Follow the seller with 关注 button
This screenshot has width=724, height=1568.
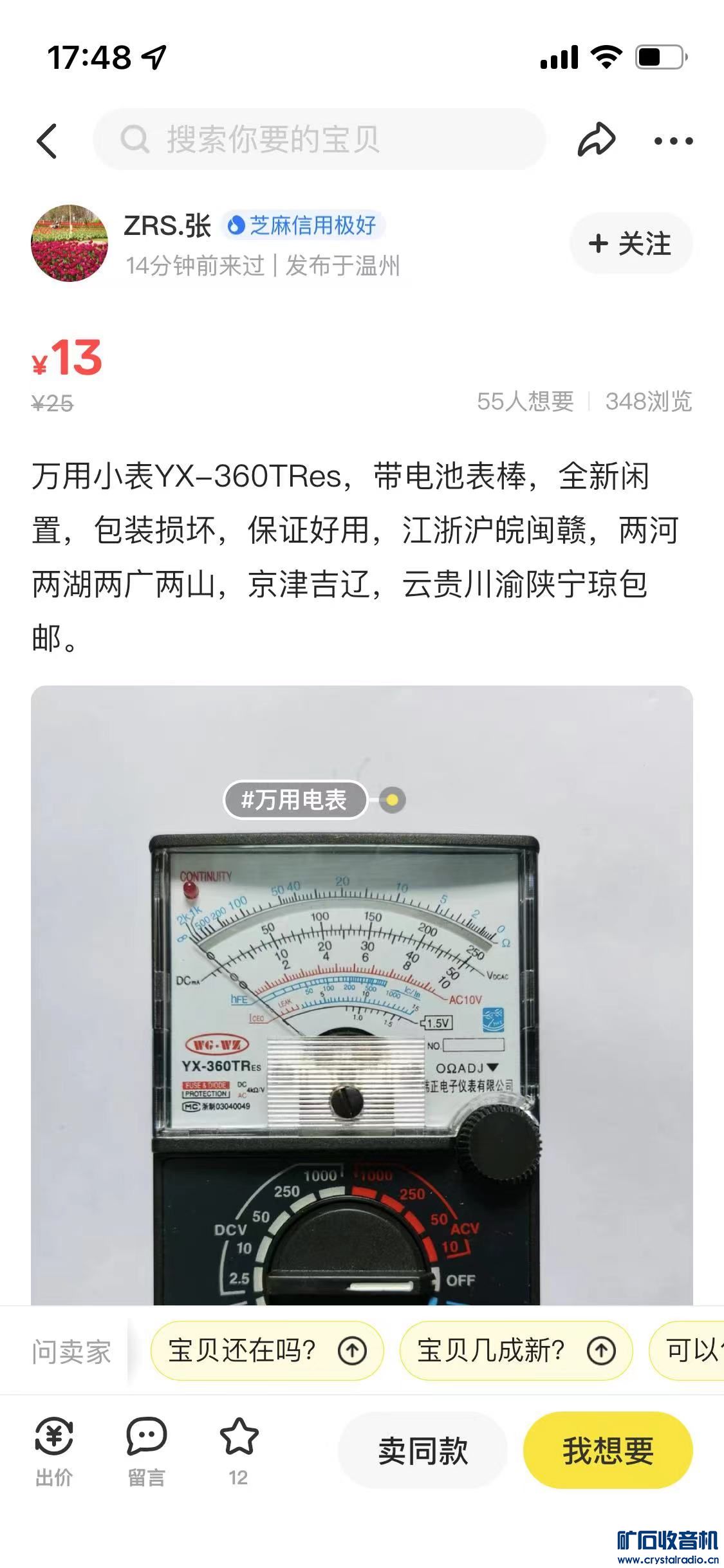click(x=631, y=244)
